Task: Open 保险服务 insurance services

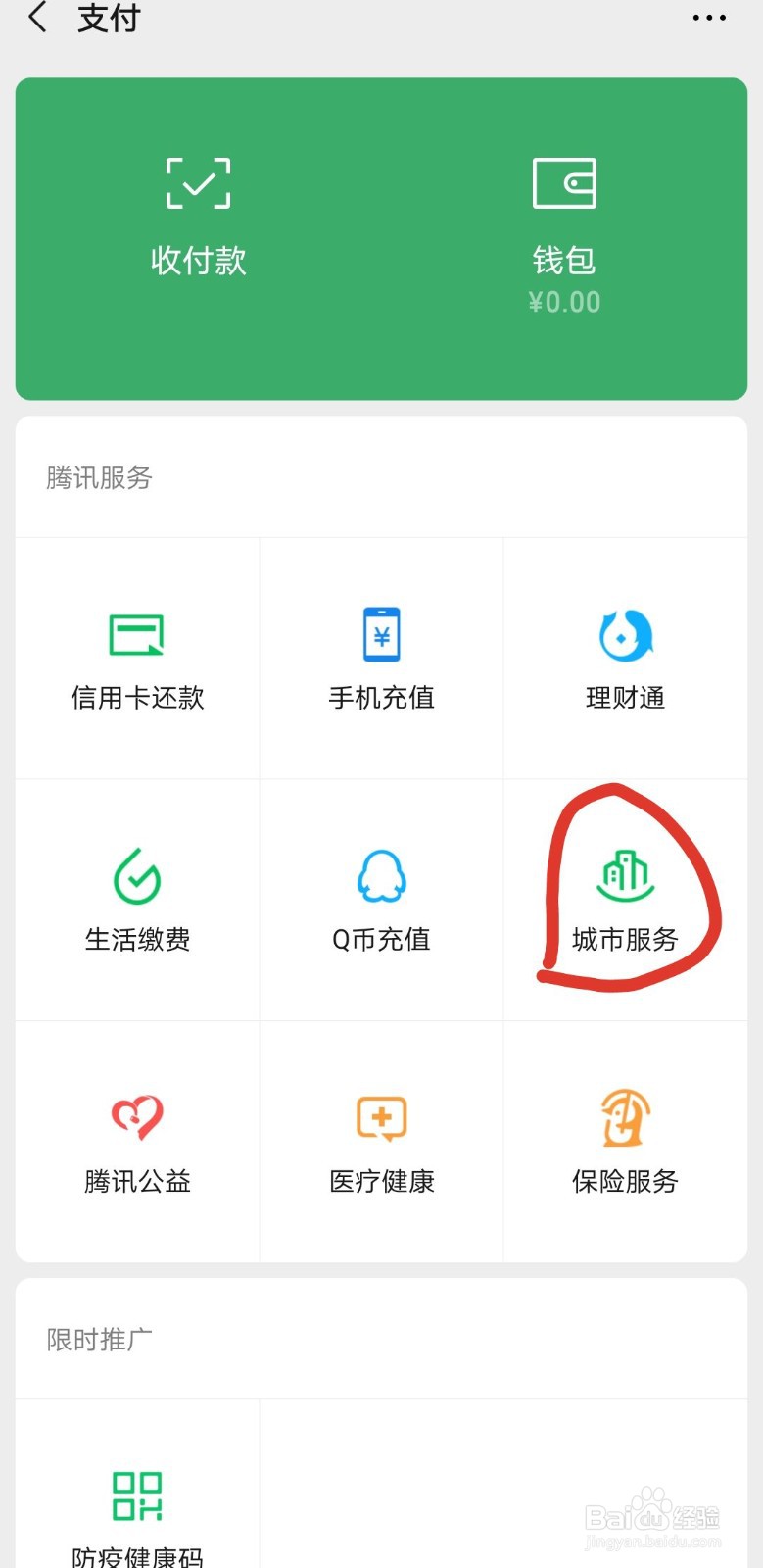Action: tap(624, 1142)
